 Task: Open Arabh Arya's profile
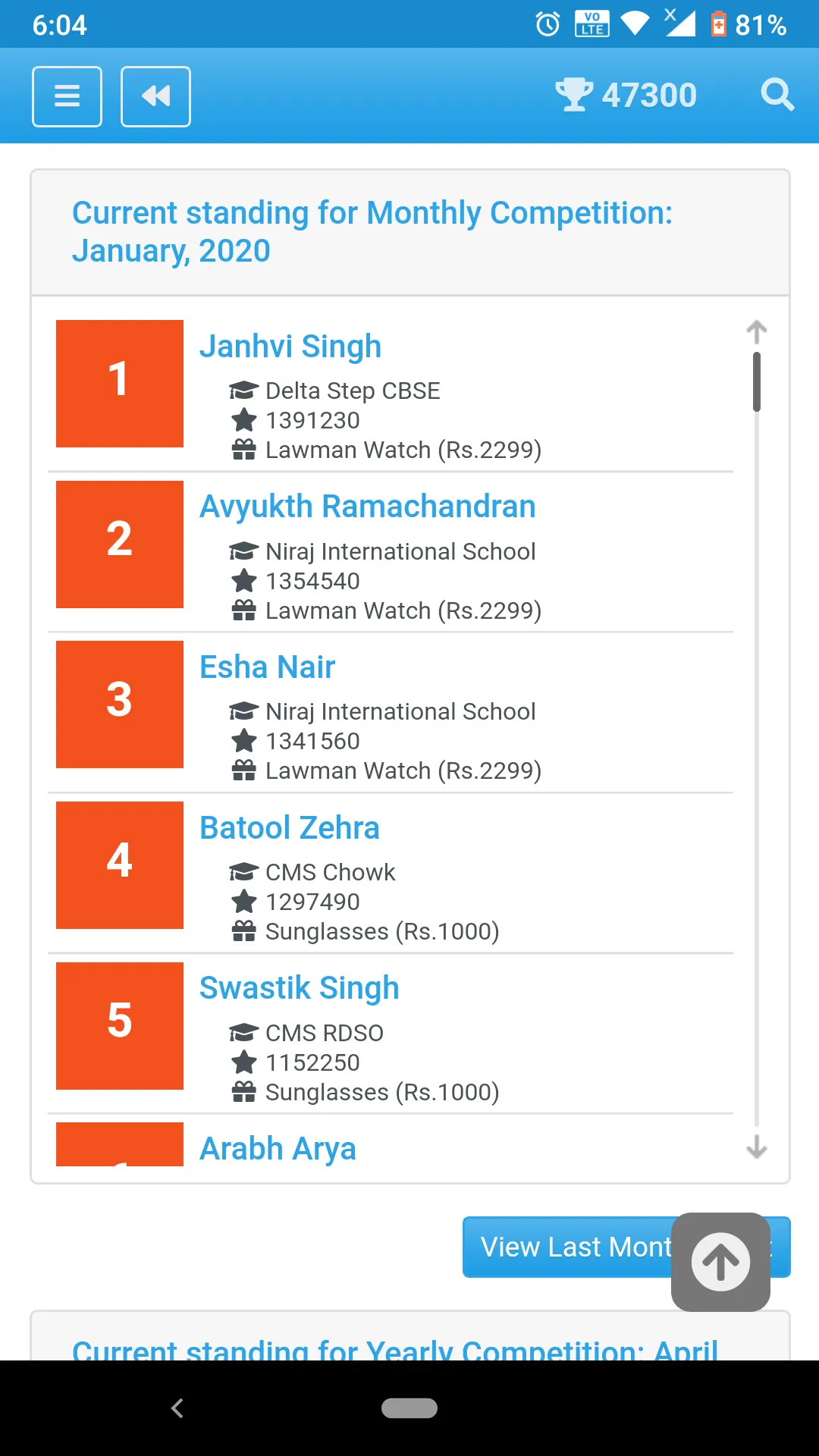pos(278,1148)
